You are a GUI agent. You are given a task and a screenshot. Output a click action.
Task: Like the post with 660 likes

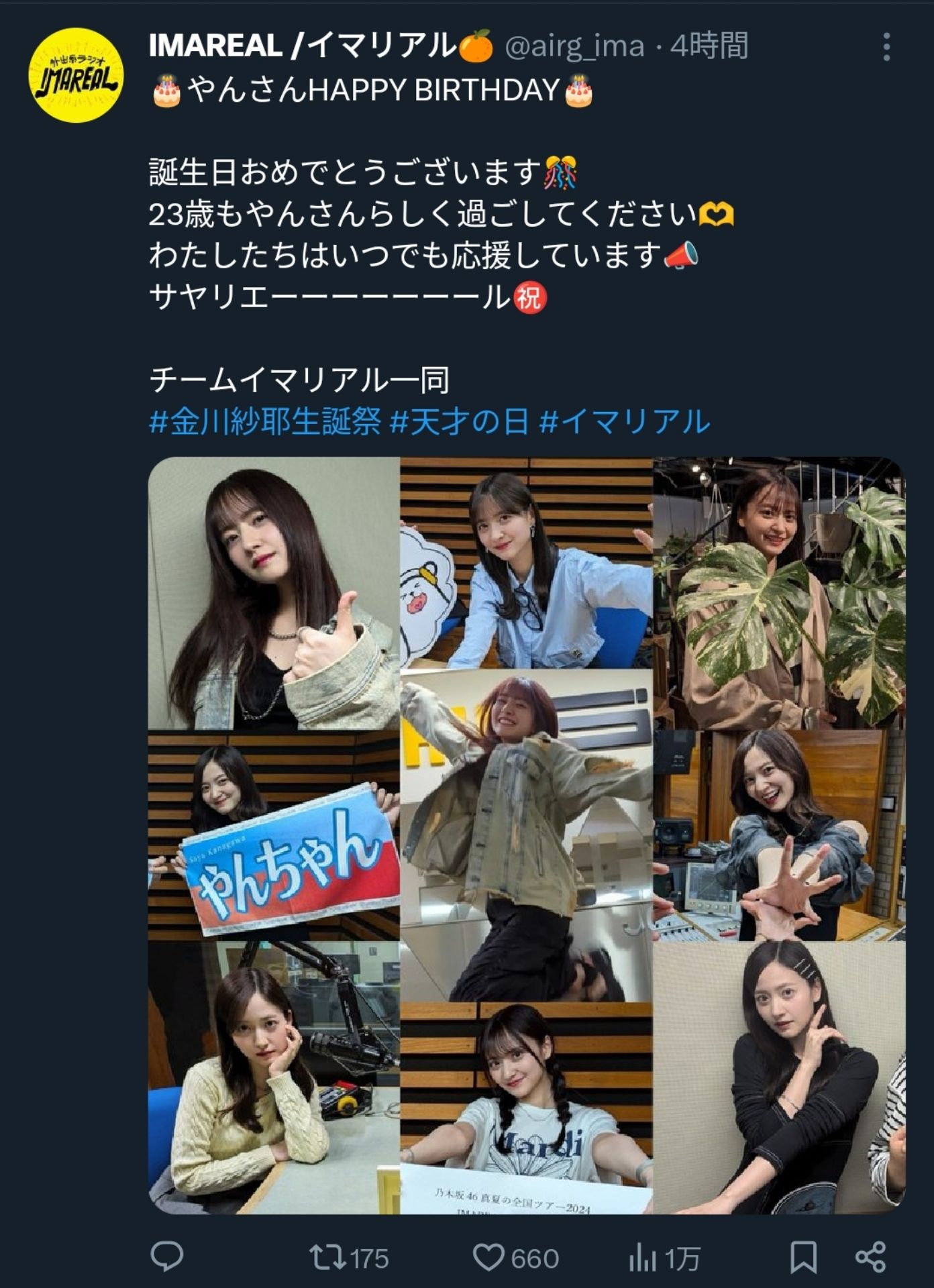tap(515, 1258)
